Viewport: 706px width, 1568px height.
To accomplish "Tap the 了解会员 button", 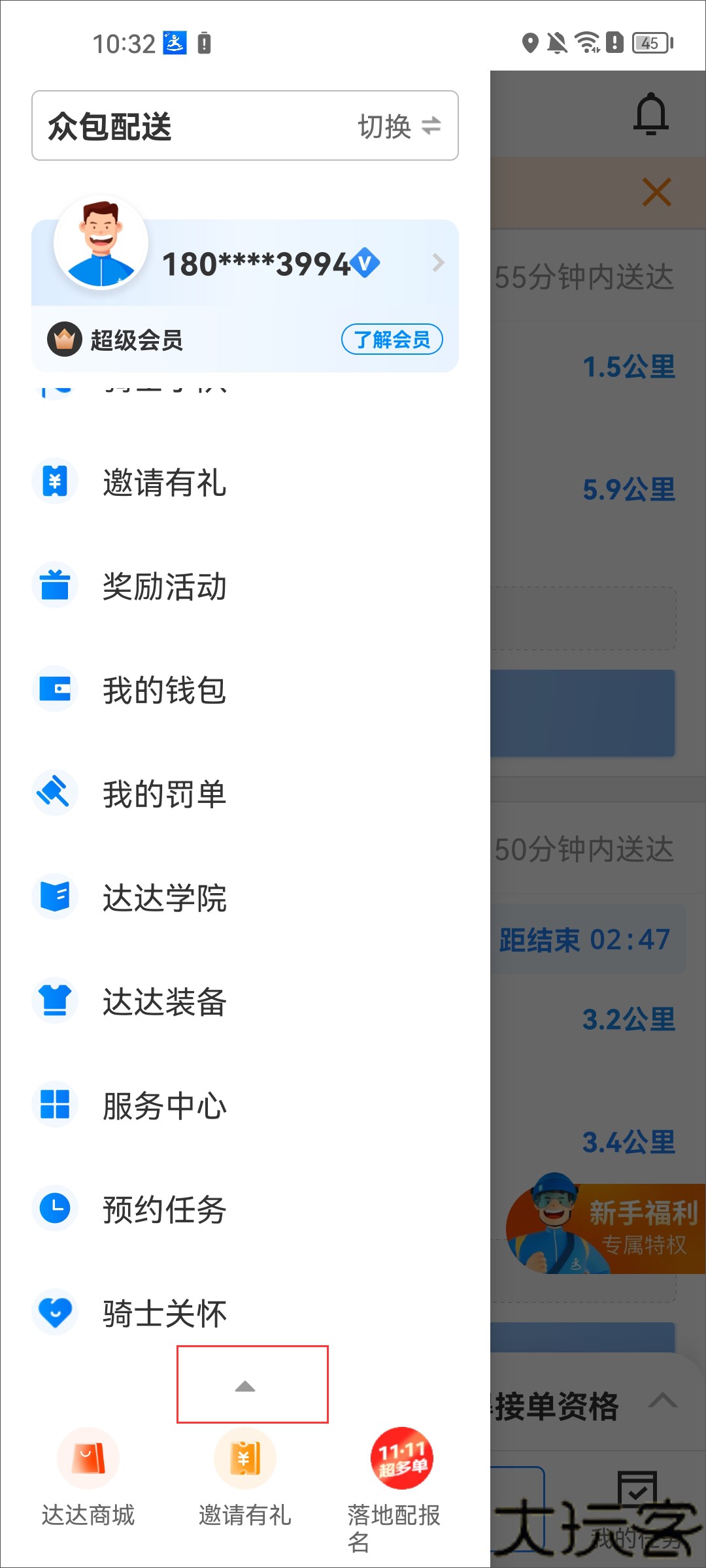I will point(392,339).
